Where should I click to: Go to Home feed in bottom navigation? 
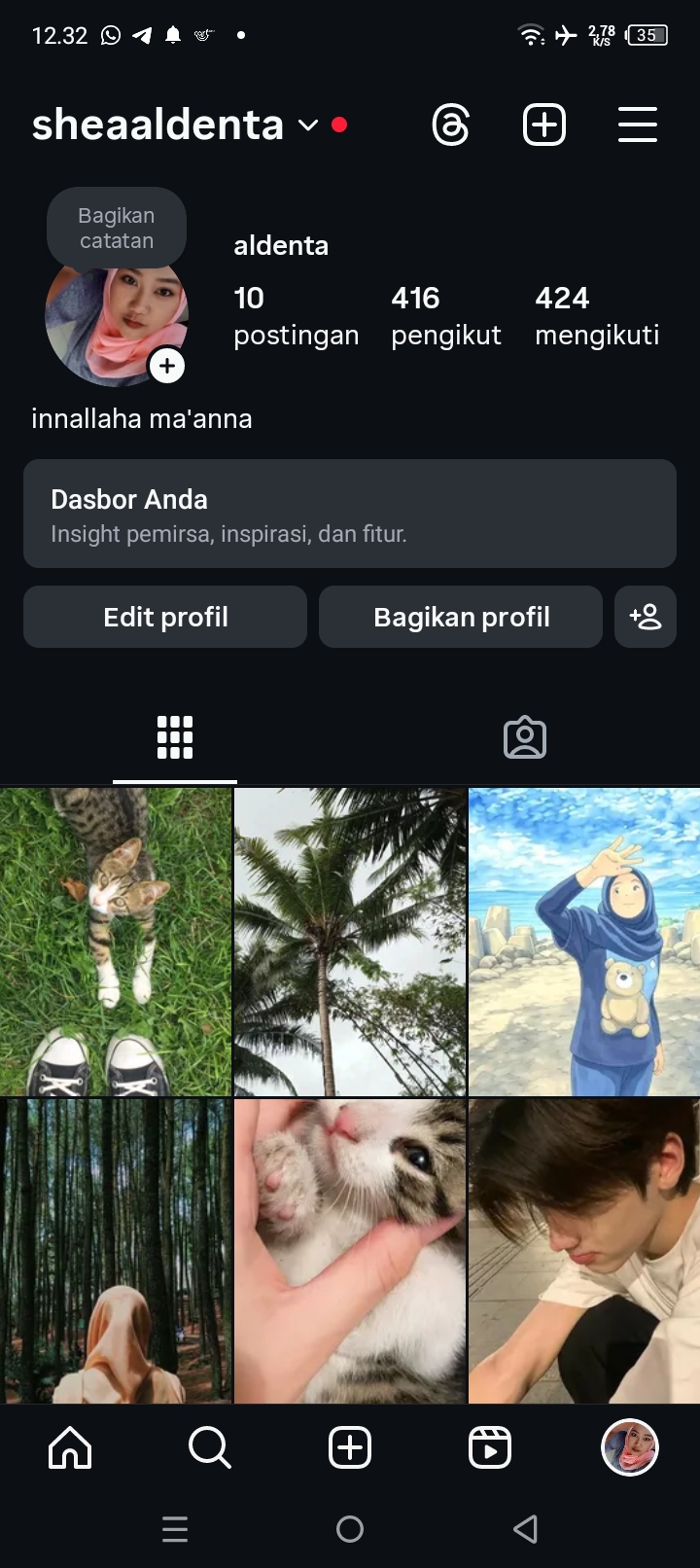coord(70,1447)
